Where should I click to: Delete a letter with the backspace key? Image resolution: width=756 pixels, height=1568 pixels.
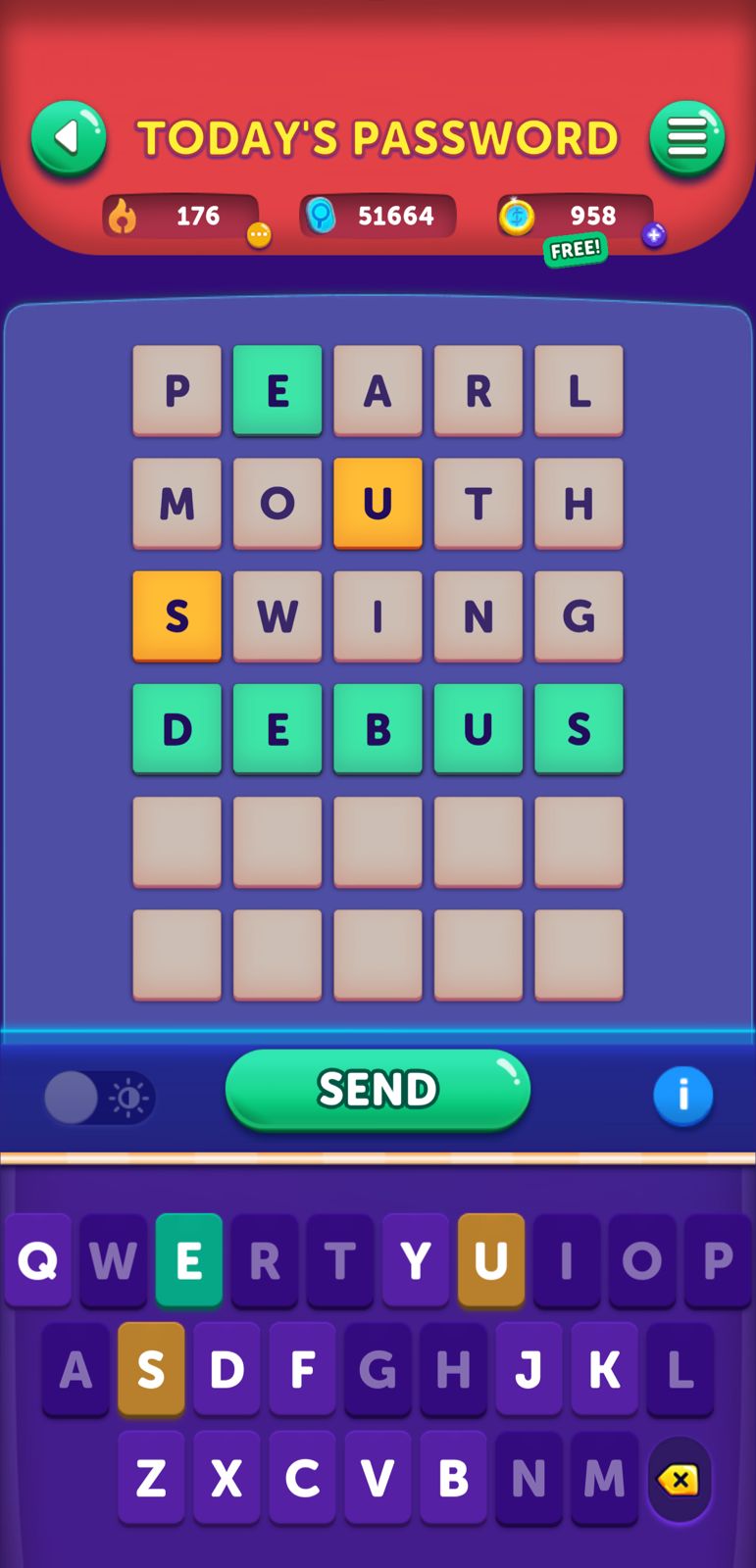(679, 1479)
